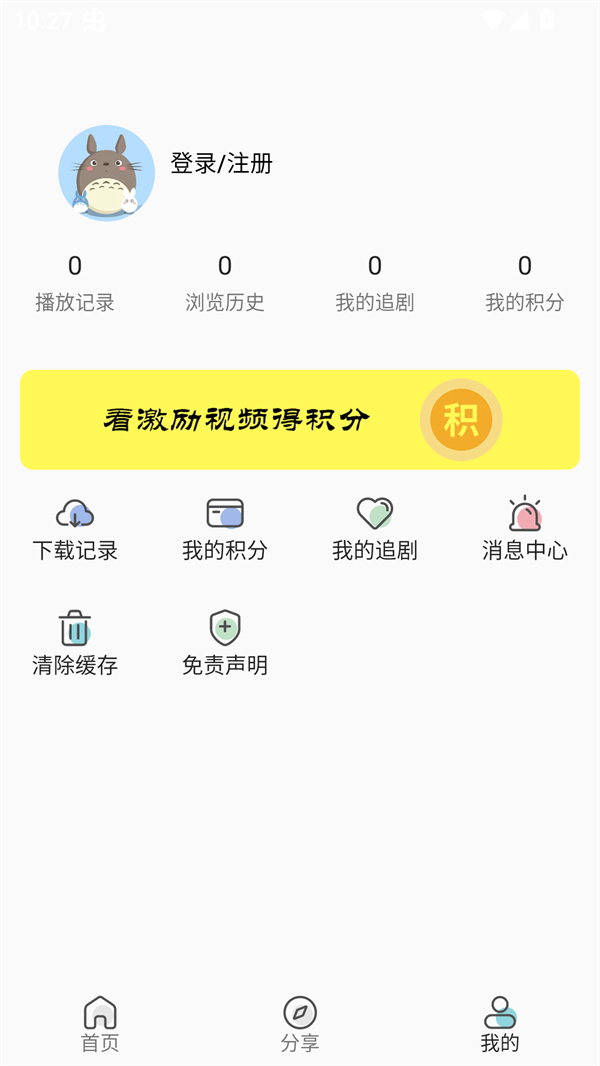Open 我的追剧 heart icon in the grid
The width and height of the screenshot is (600, 1066).
[375, 529]
